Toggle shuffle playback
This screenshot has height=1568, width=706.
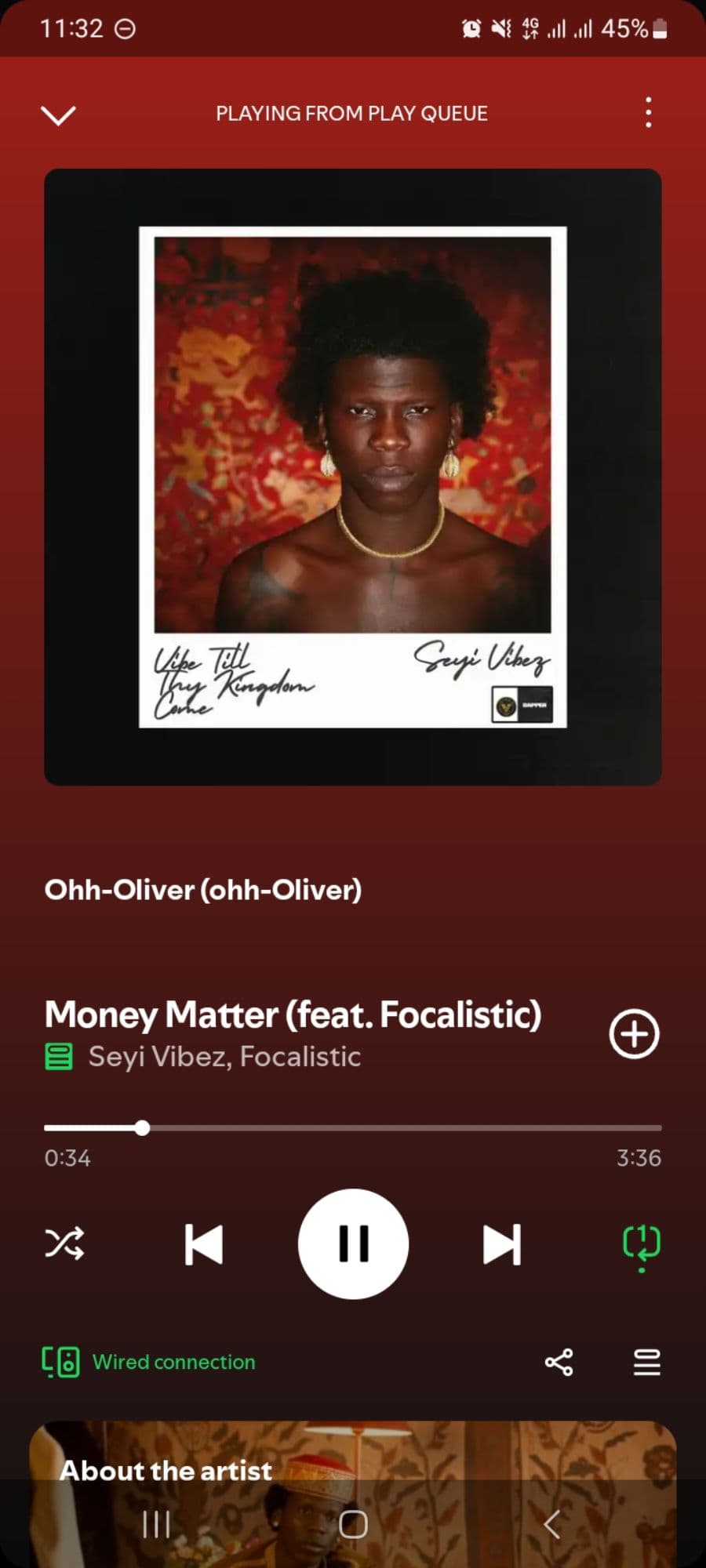point(64,1243)
